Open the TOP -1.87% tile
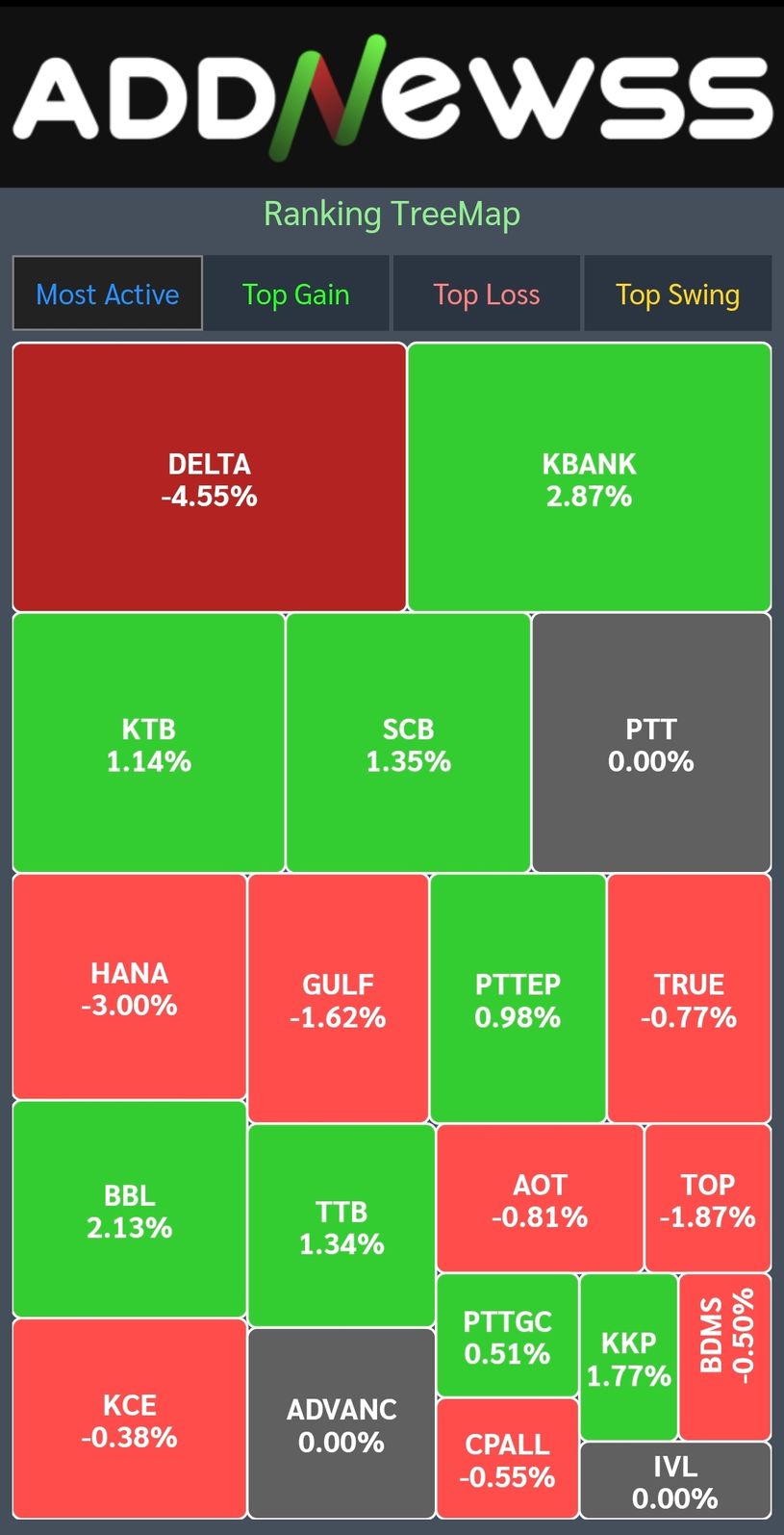Viewport: 784px width, 1535px height. pyautogui.click(x=708, y=1198)
